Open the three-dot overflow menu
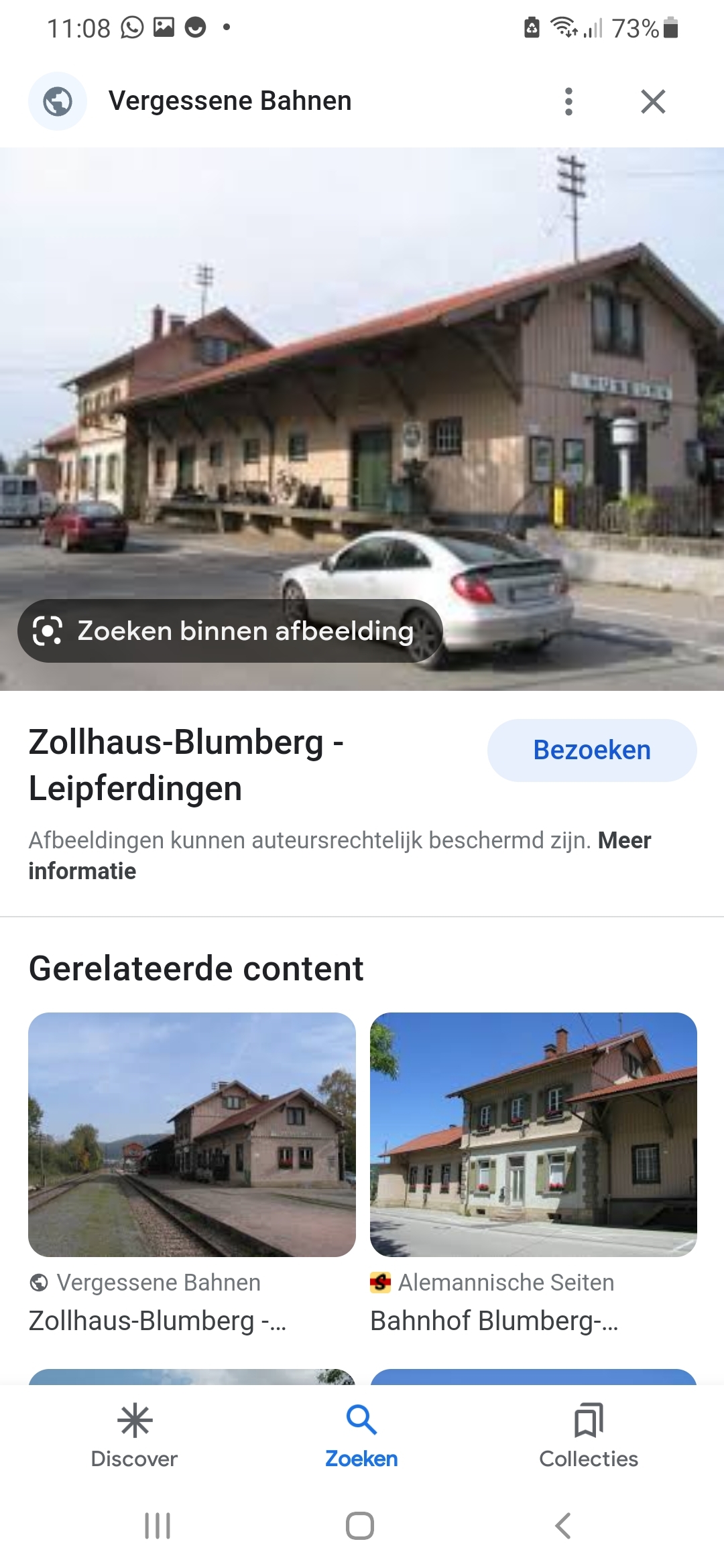 coord(568,102)
